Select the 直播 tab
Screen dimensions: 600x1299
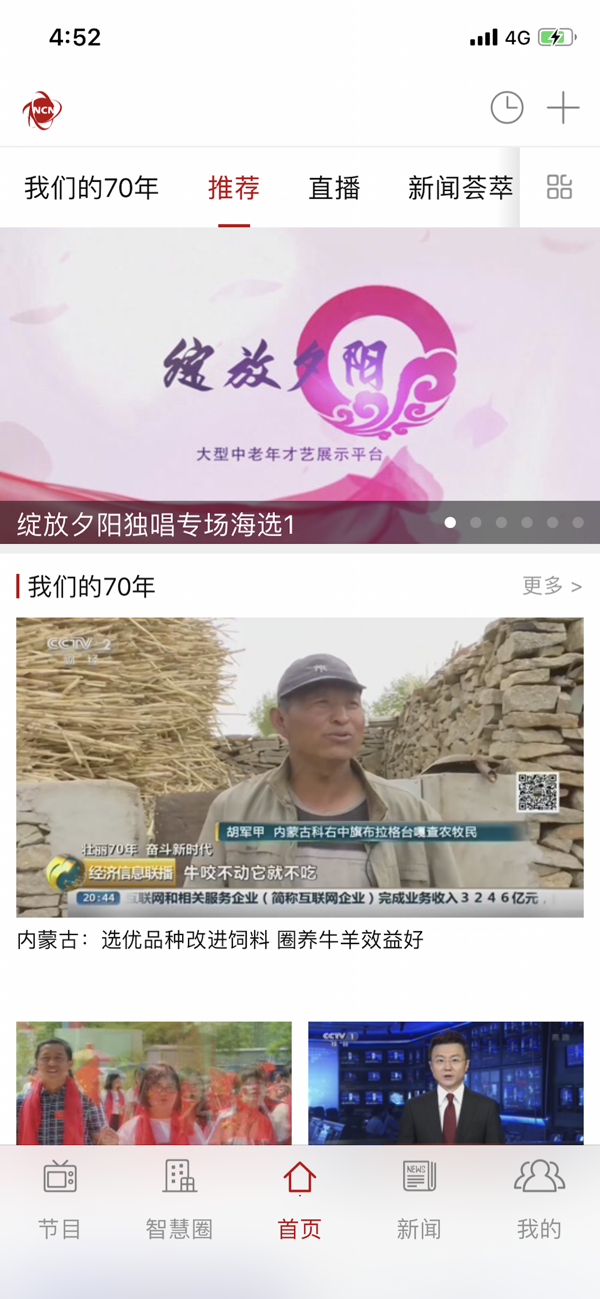[334, 188]
